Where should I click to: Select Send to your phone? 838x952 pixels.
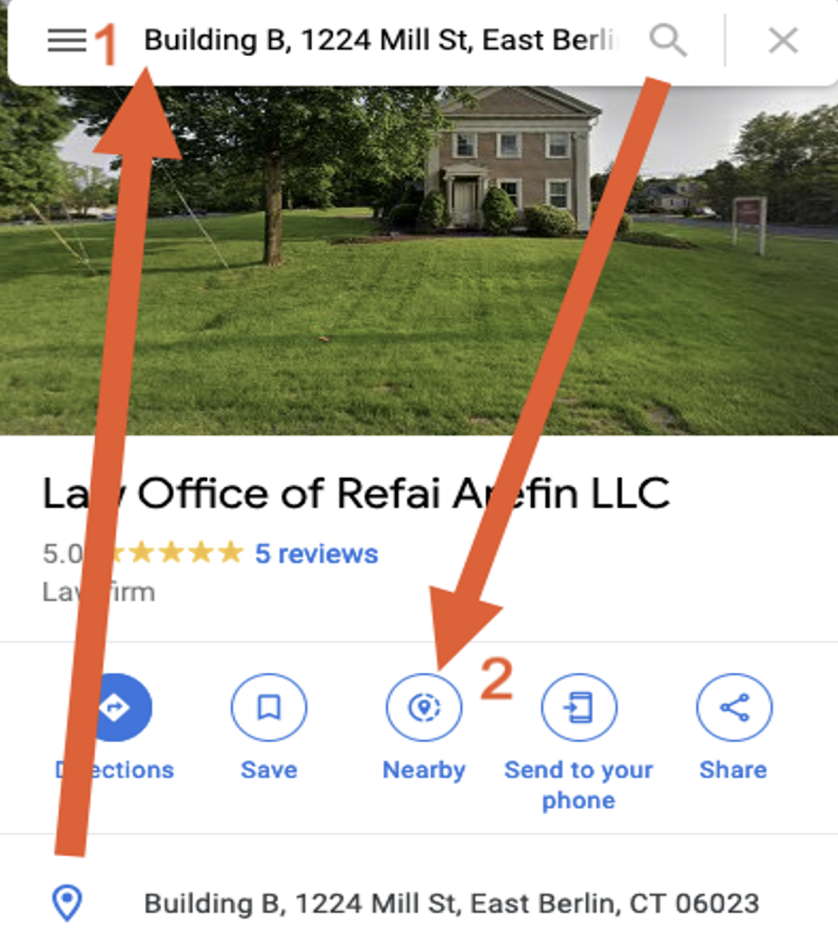pos(578,708)
